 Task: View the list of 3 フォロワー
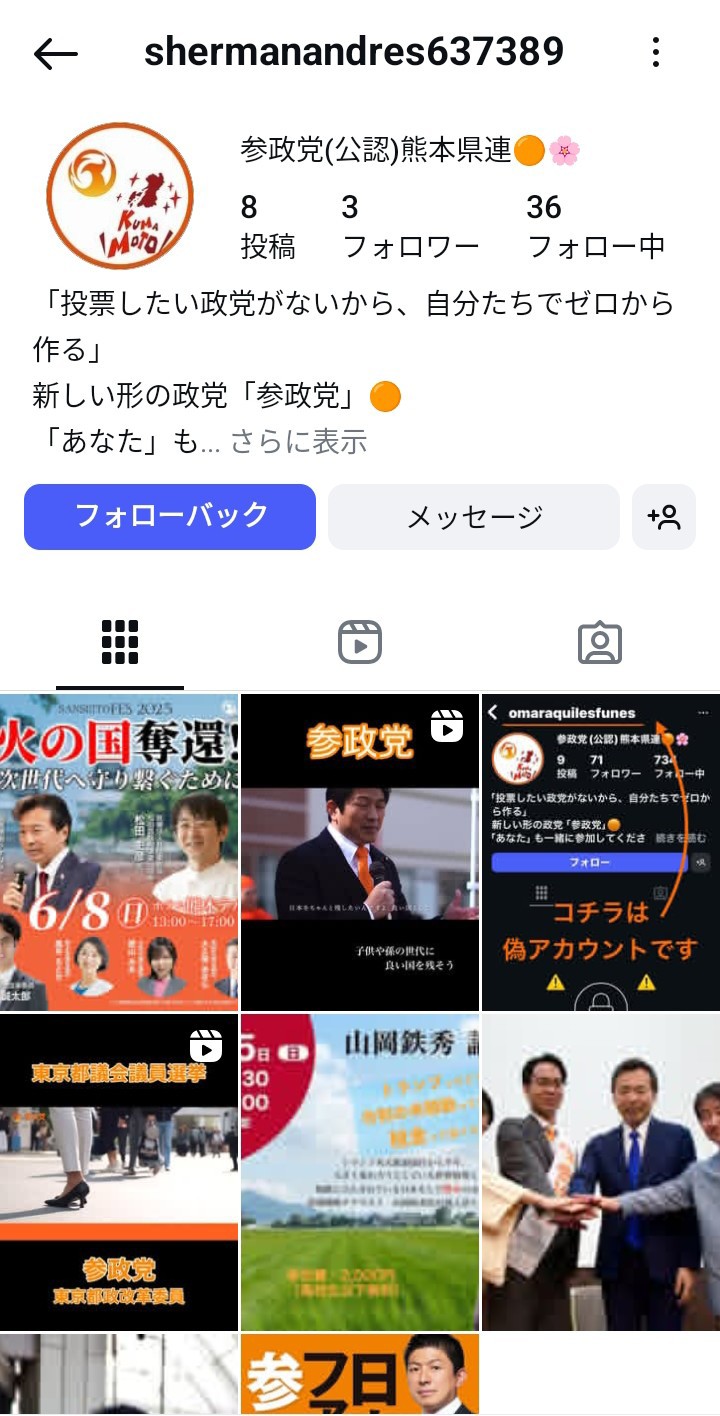coord(410,227)
